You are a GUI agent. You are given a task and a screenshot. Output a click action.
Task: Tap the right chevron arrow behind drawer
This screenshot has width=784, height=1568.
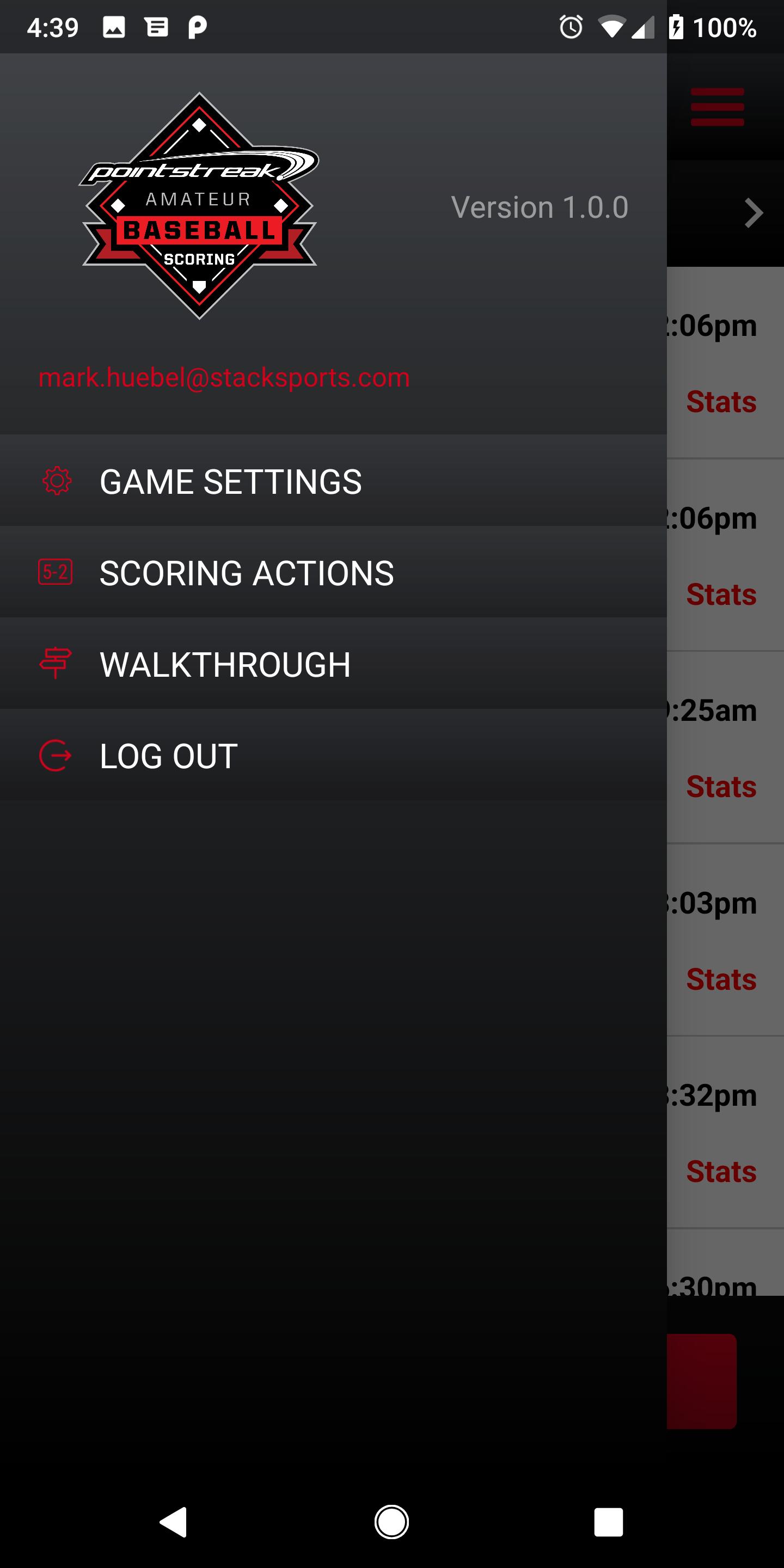(754, 213)
